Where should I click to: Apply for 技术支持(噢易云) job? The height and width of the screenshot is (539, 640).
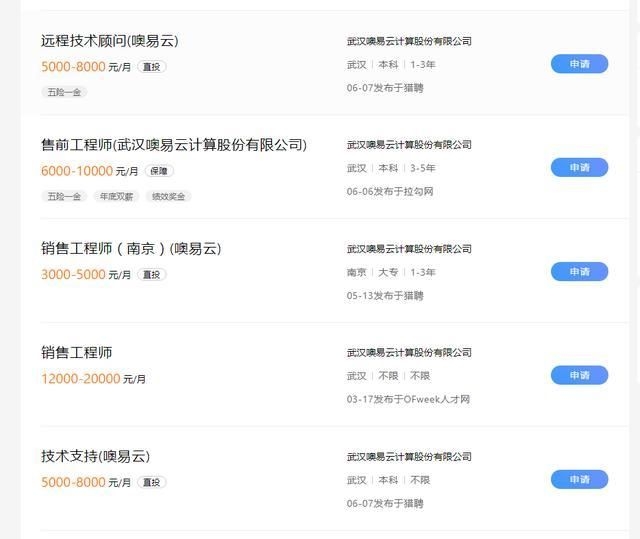point(579,480)
